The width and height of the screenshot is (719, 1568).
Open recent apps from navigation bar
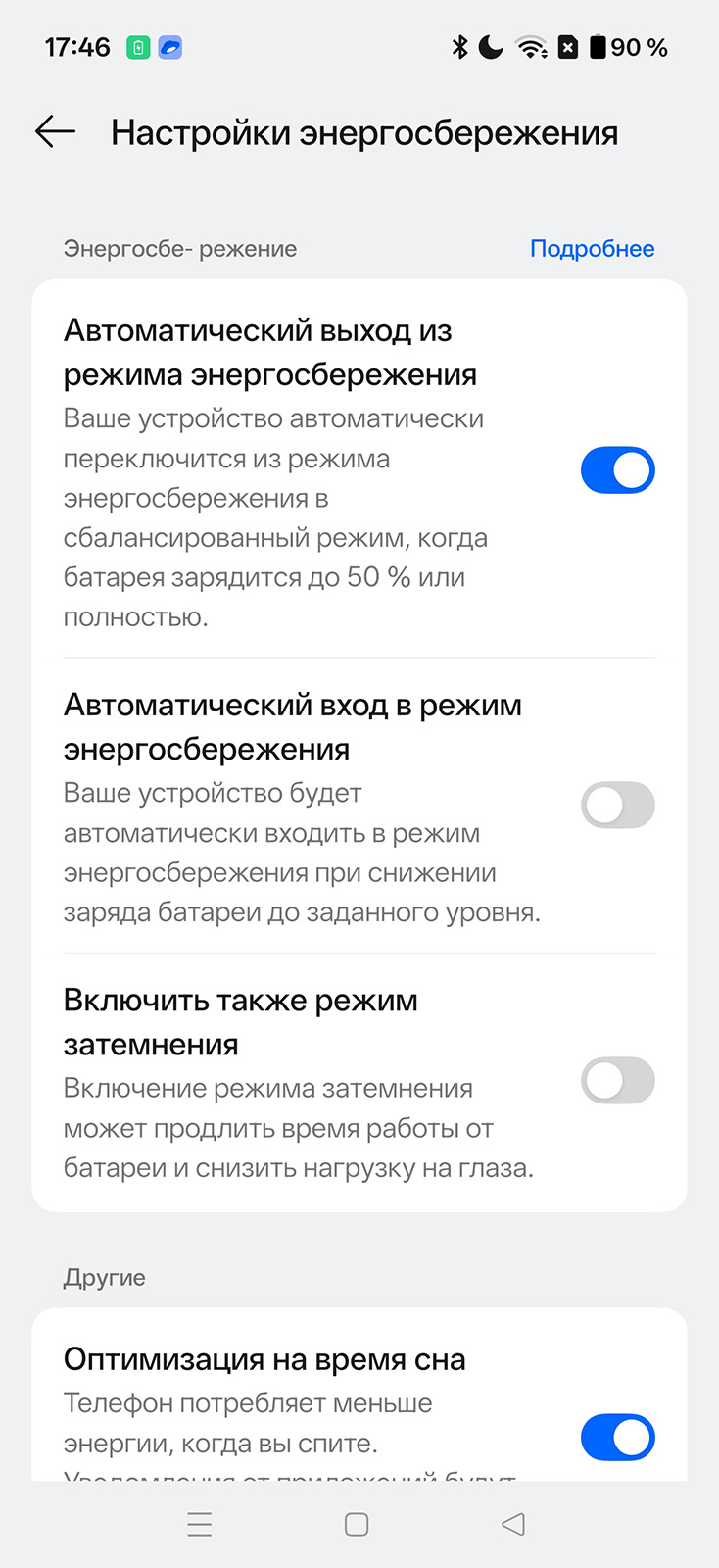[200, 1524]
